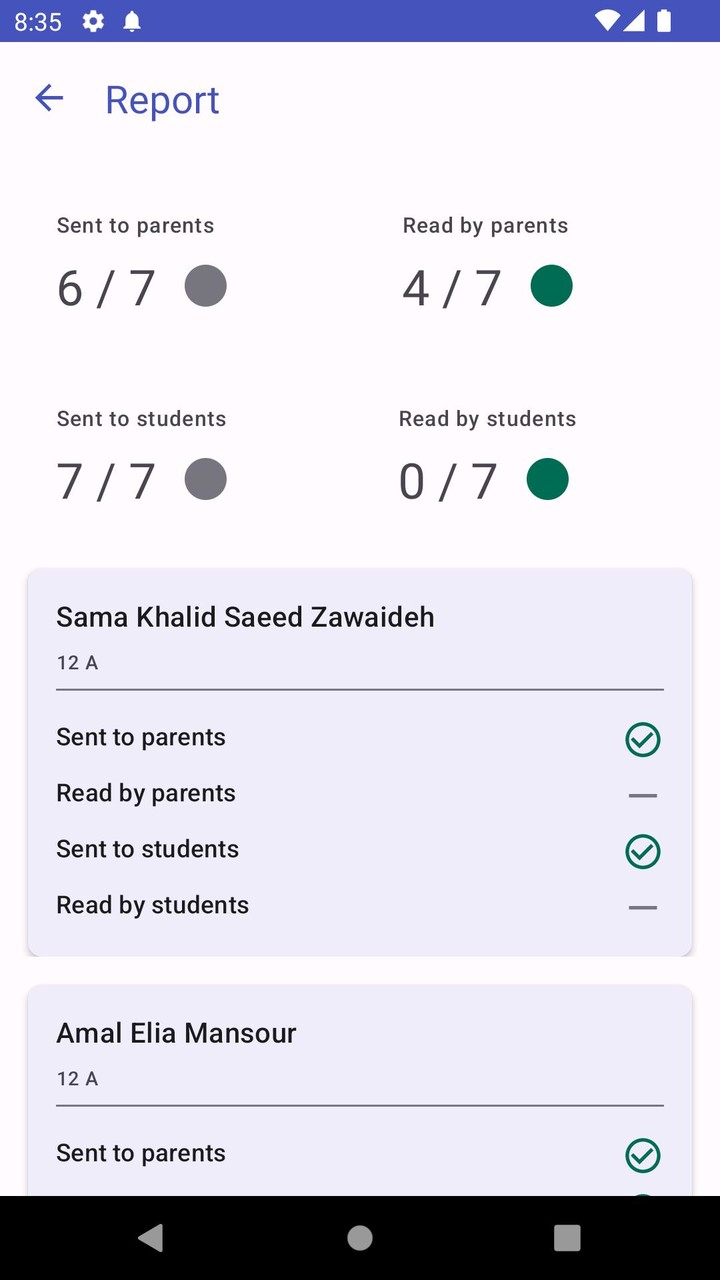720x1280 pixels.
Task: Tap the check mark on Amal's Sent to parents row
Action: 643,1156
